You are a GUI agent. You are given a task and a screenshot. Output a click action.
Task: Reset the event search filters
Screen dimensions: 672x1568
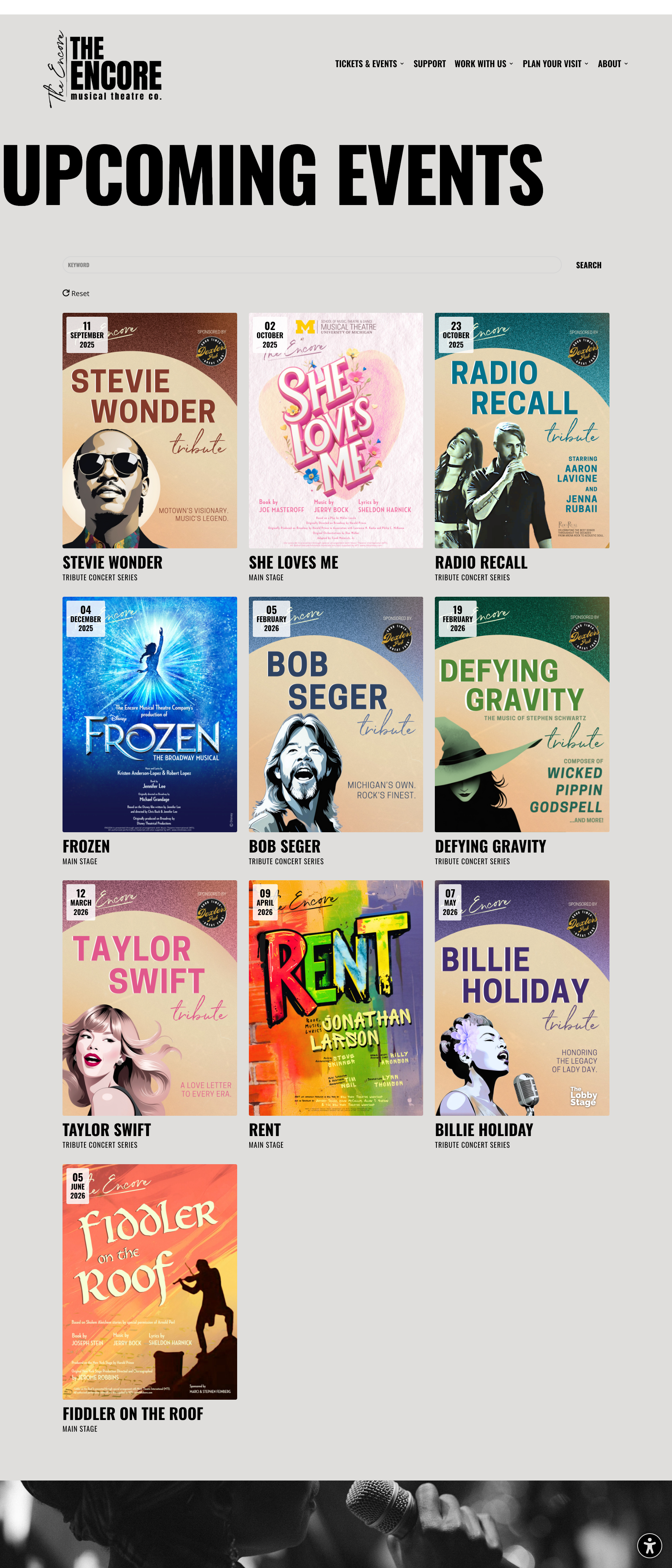click(76, 293)
